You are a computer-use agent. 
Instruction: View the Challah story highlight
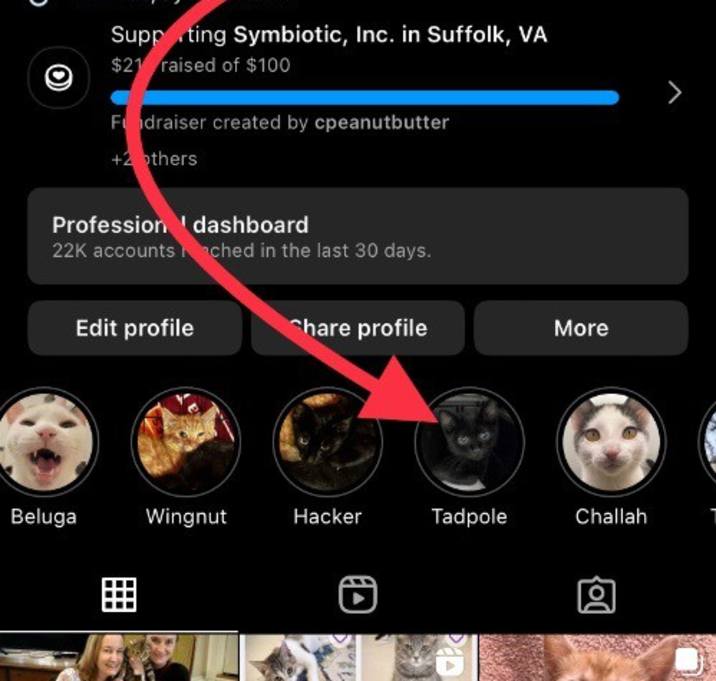point(611,441)
